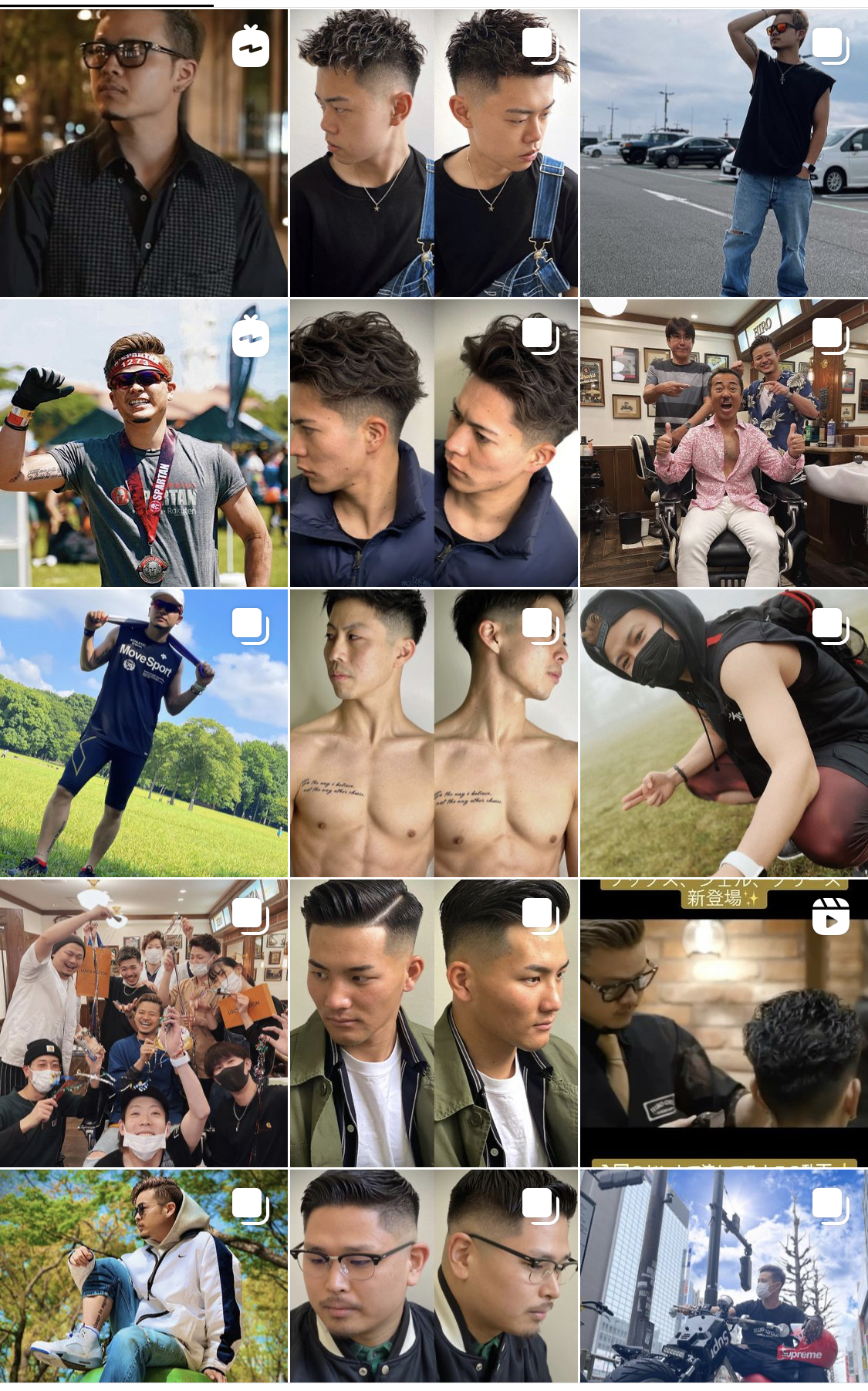
Task: Open the haircut post with denim overalls
Action: (x=434, y=153)
